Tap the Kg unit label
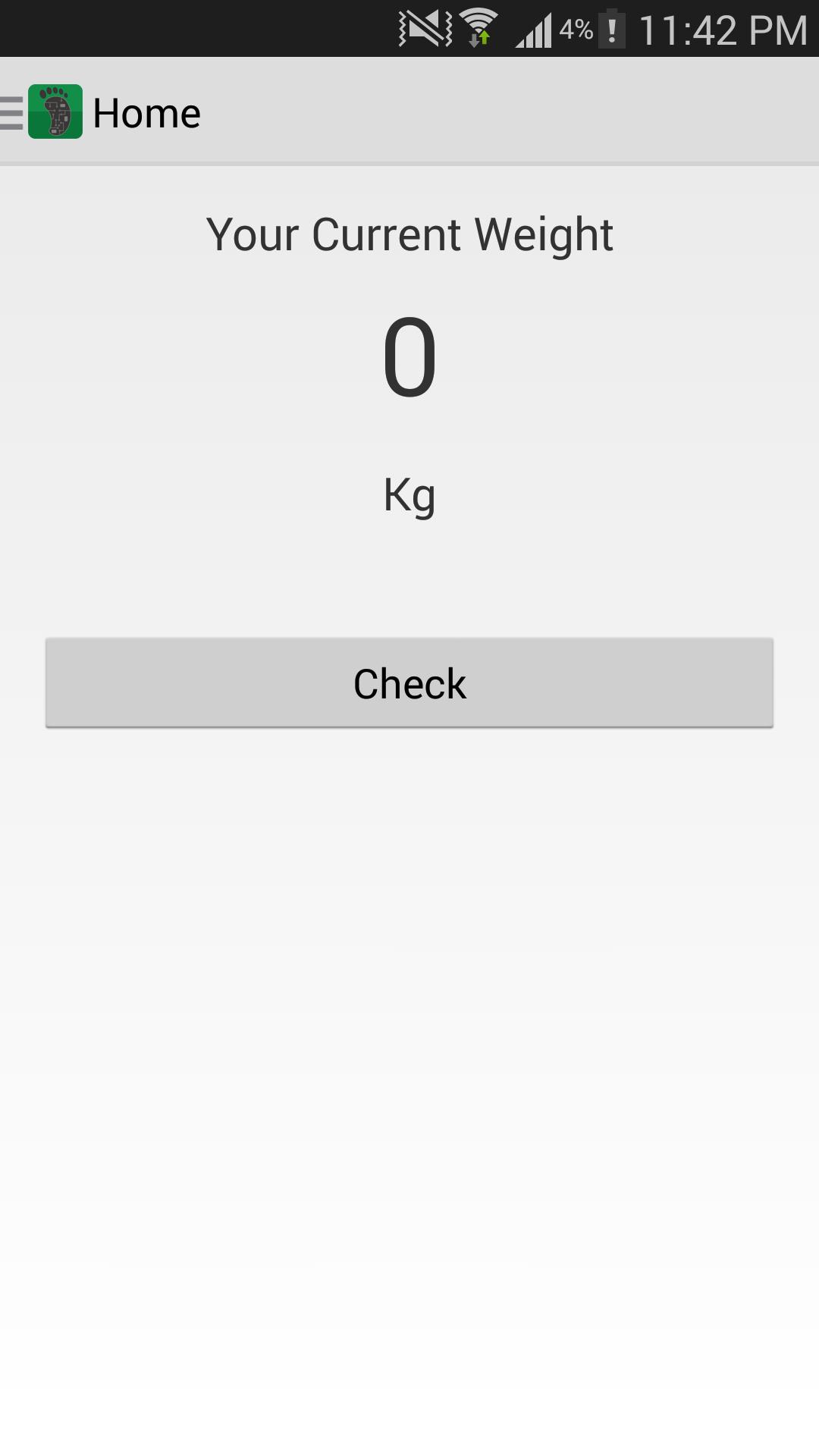The width and height of the screenshot is (819, 1456). pyautogui.click(x=409, y=494)
